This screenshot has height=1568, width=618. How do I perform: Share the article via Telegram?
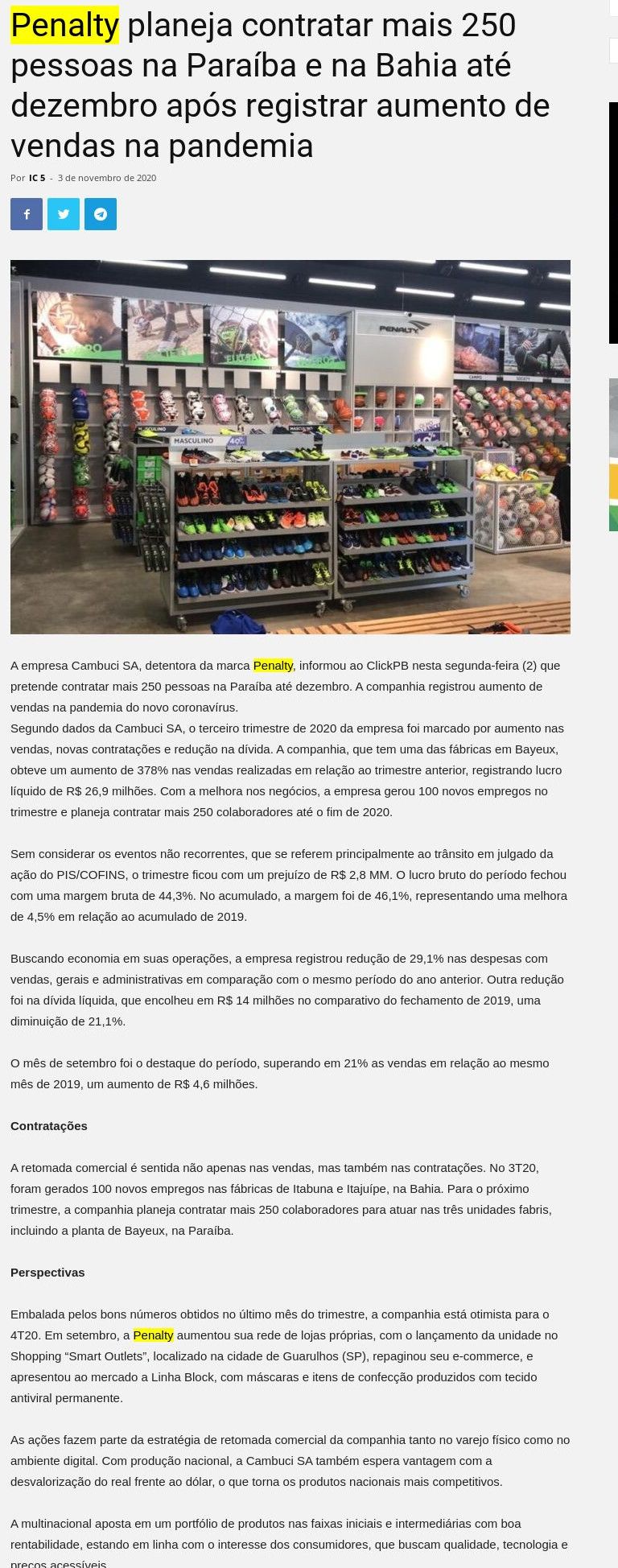tap(101, 214)
